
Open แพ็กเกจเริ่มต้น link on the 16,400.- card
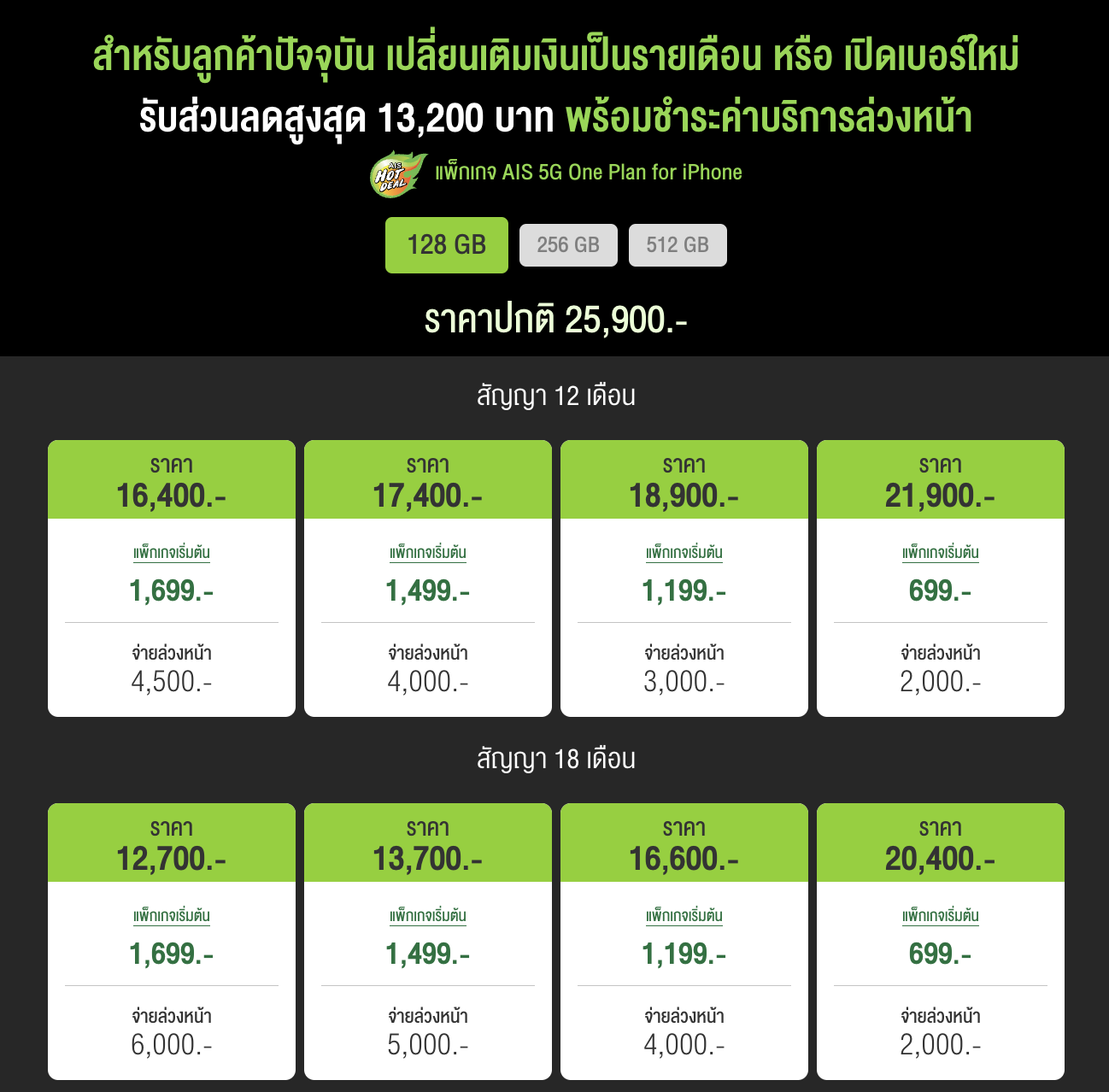(172, 553)
